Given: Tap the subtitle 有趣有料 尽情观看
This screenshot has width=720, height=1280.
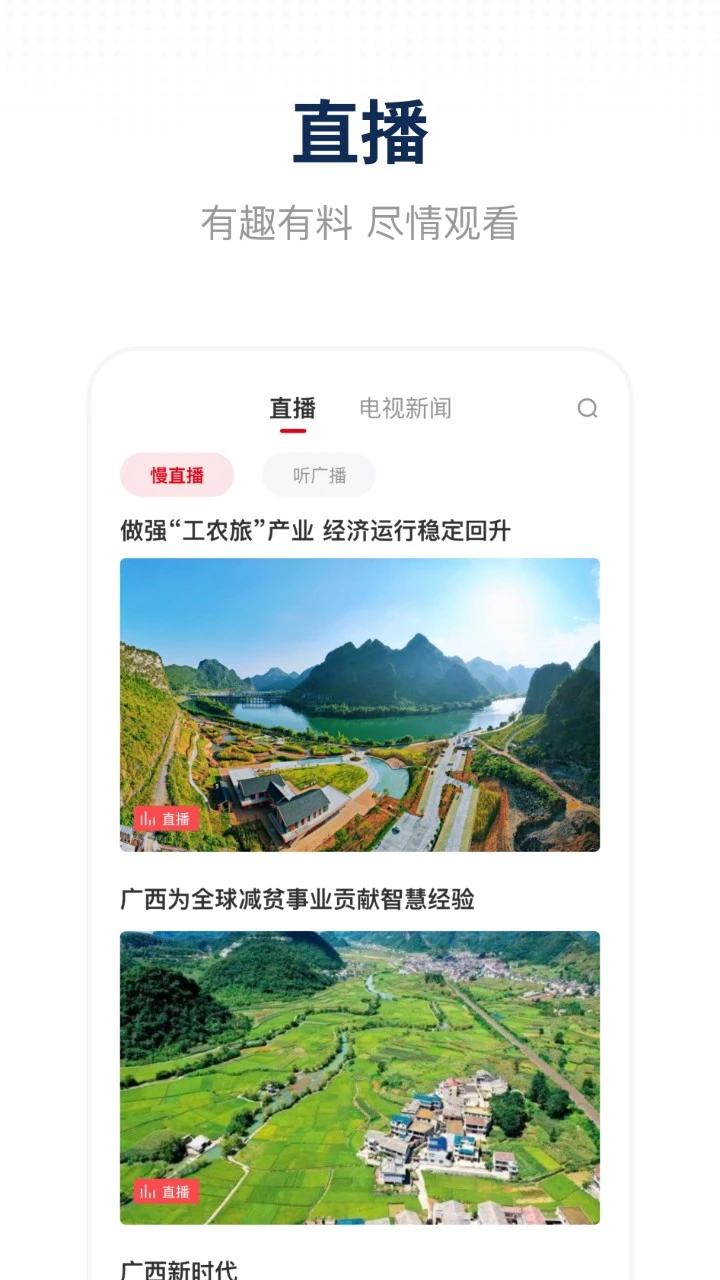Looking at the screenshot, I should point(360,221).
